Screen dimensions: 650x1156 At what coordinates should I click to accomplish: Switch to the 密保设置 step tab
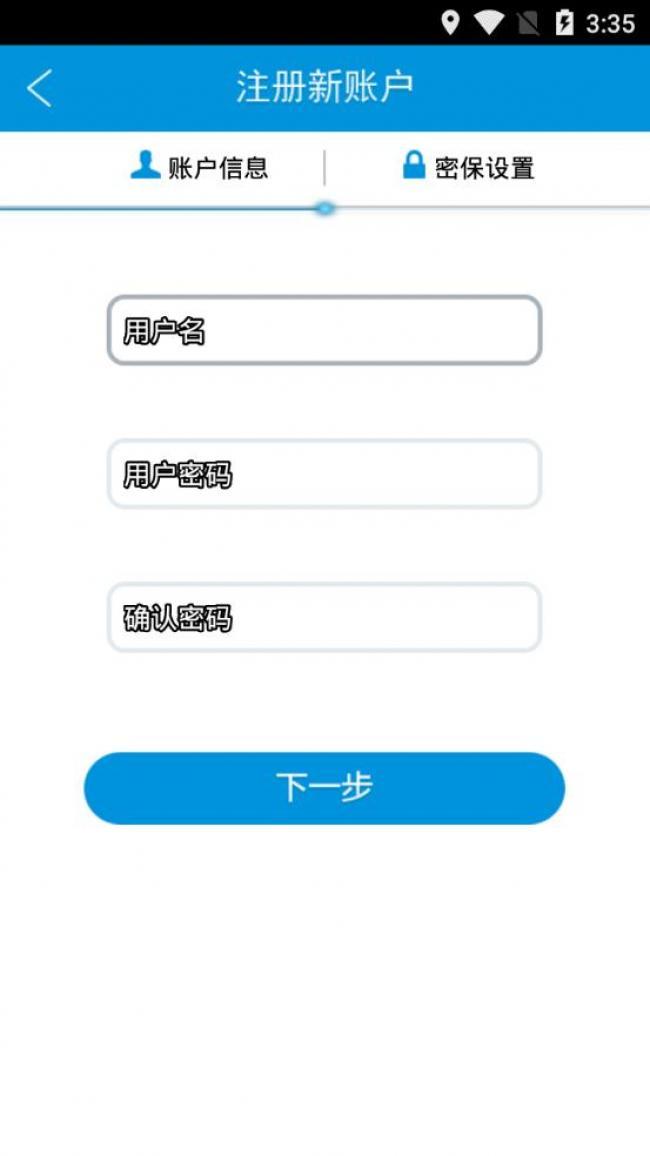click(468, 167)
